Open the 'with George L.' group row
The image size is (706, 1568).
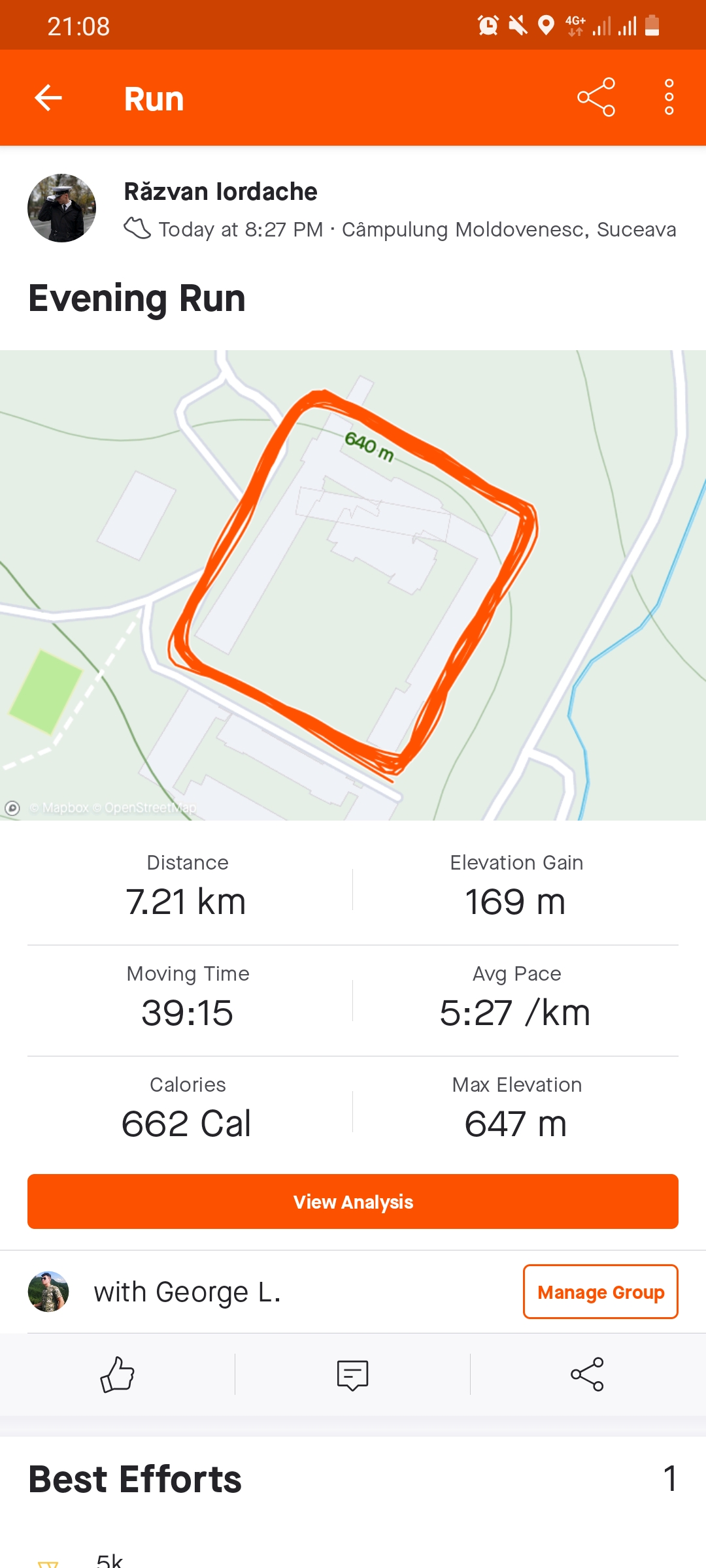(x=187, y=1292)
